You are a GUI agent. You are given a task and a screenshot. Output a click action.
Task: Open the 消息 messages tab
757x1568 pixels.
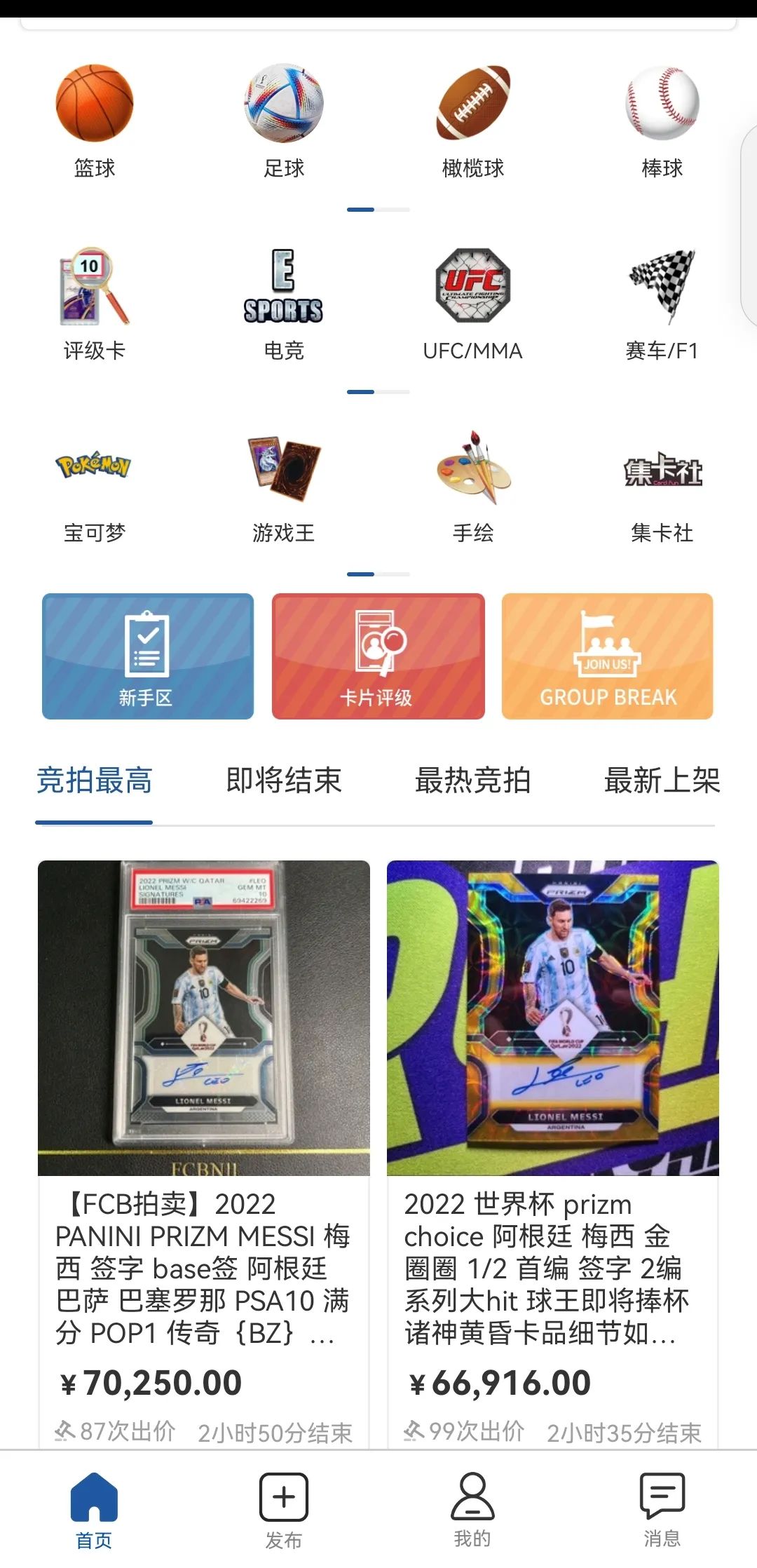[x=662, y=1509]
